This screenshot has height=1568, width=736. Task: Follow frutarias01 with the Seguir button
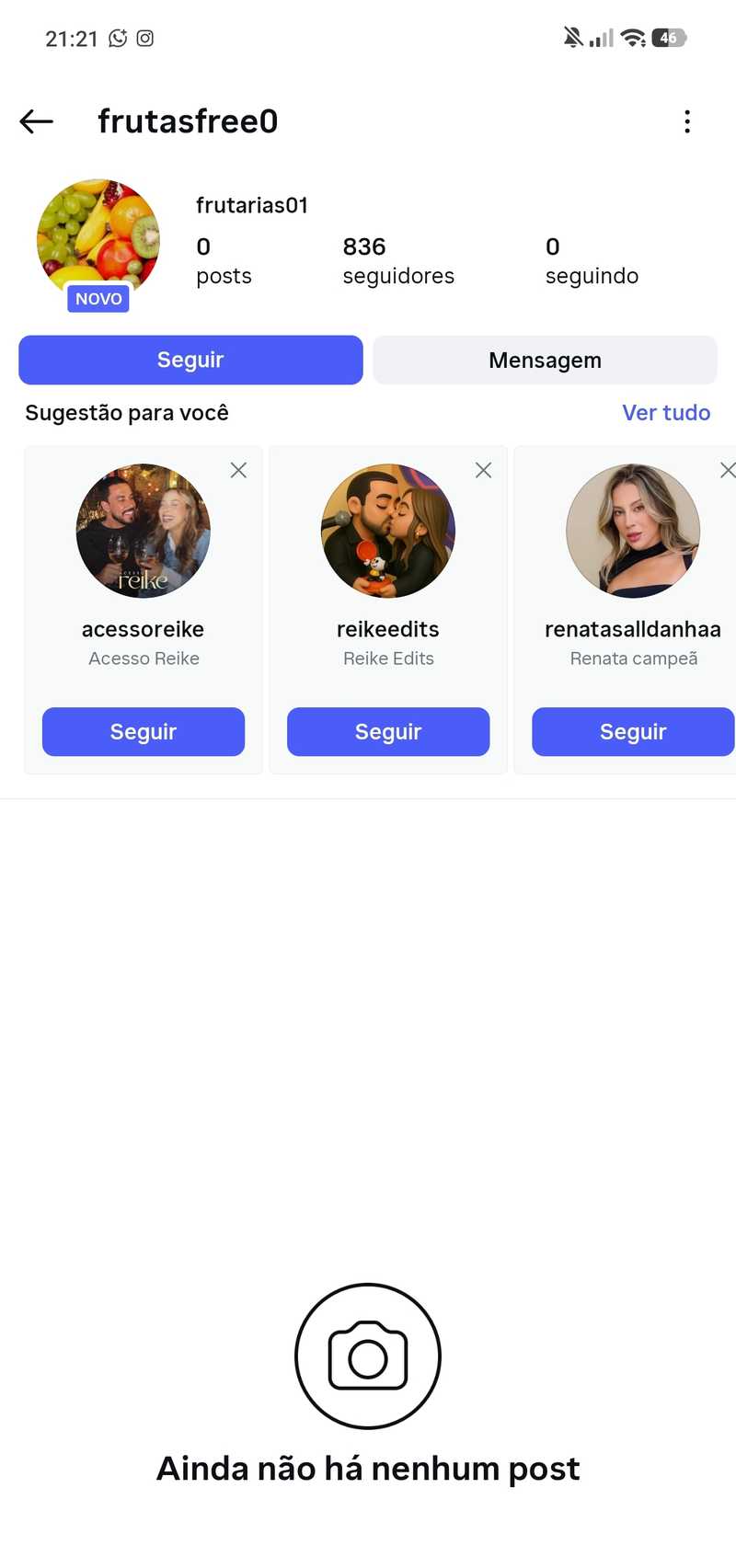(x=190, y=360)
